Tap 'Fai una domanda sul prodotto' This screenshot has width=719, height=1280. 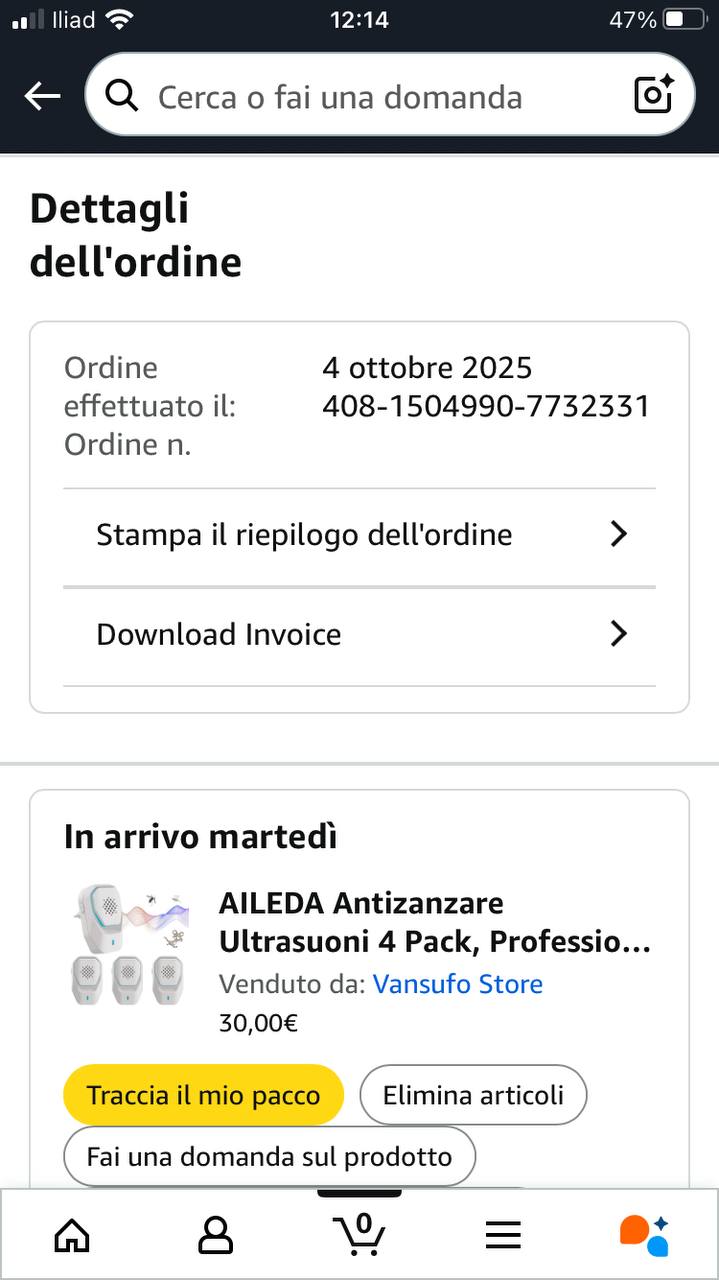click(x=269, y=1157)
